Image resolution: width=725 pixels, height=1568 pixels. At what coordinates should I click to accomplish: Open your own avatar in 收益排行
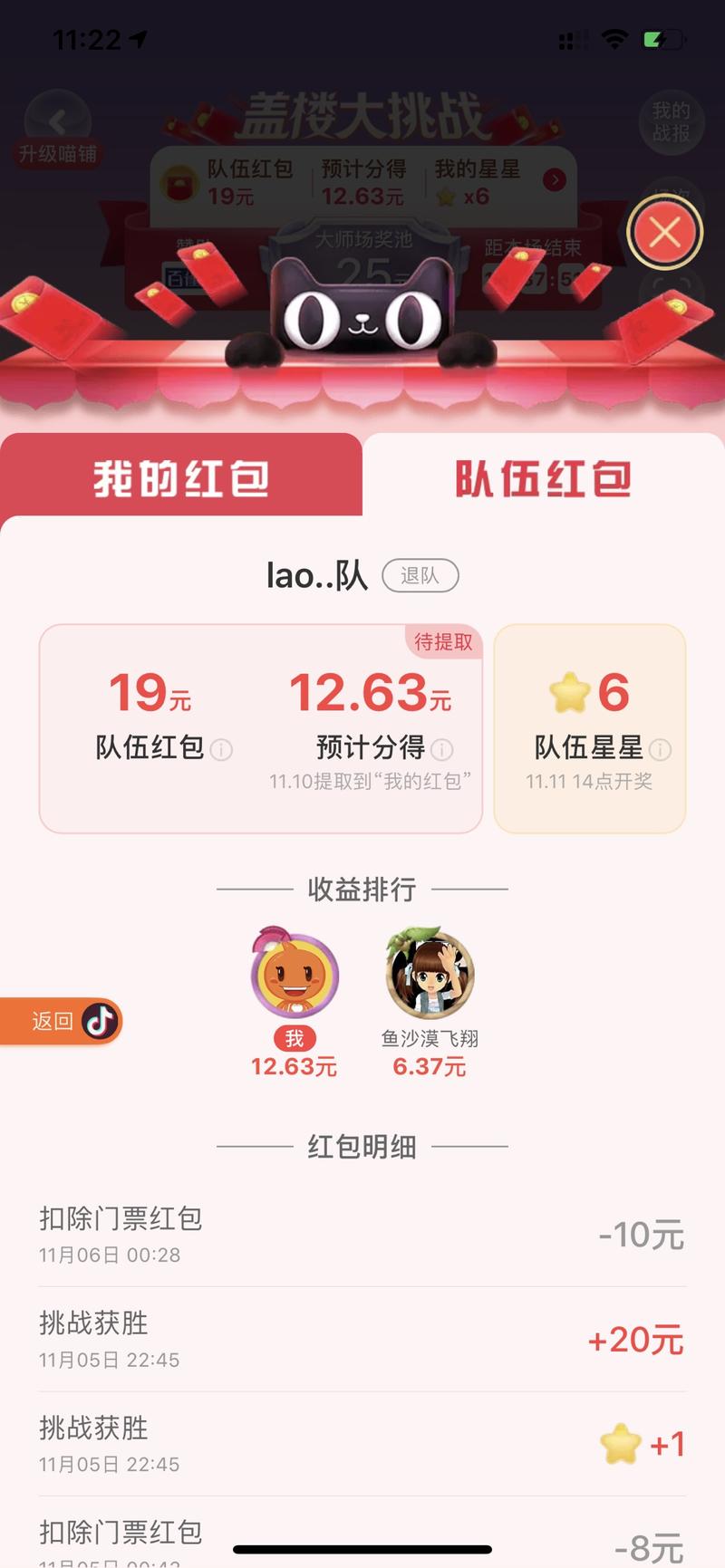tap(294, 976)
